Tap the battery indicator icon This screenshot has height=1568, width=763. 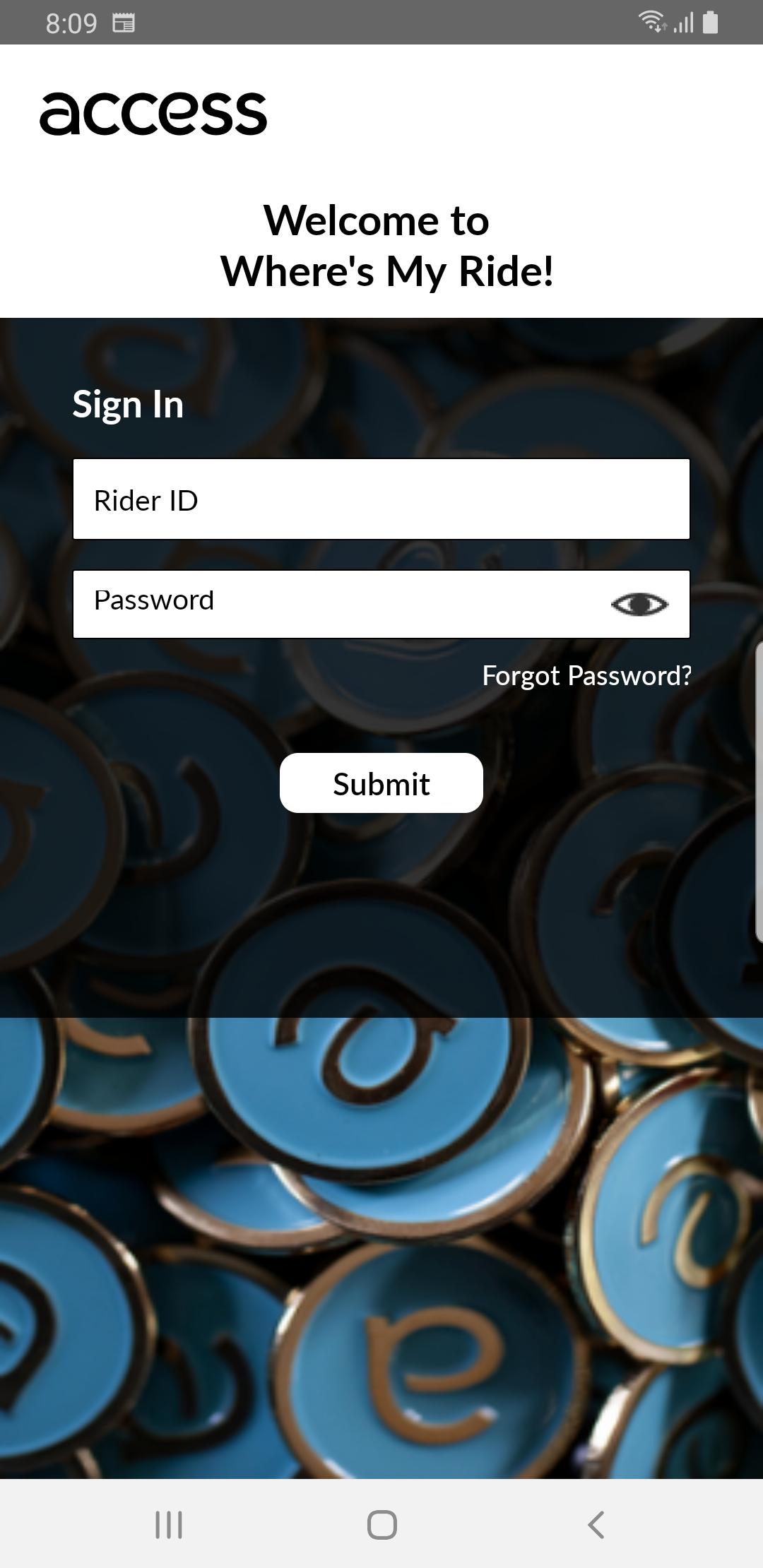[x=710, y=23]
